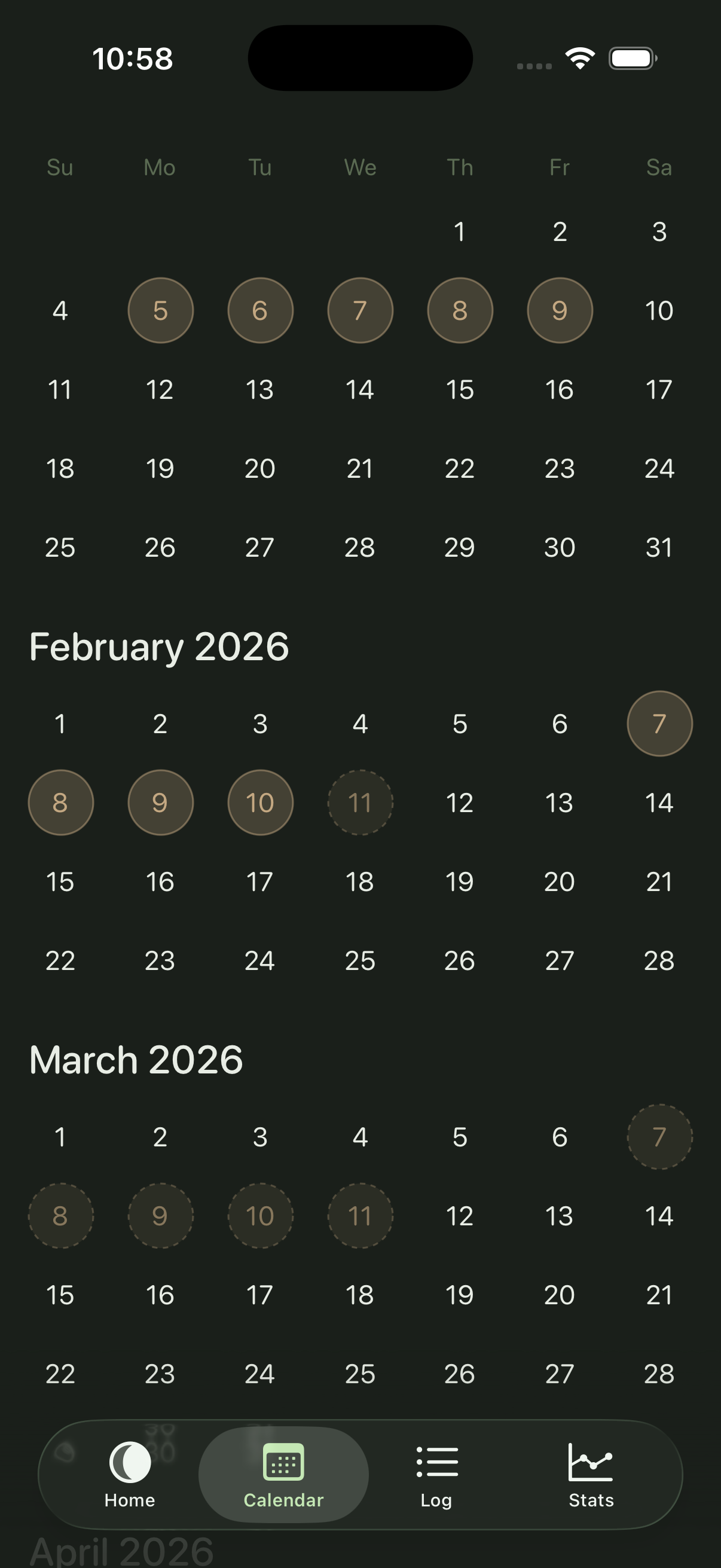The image size is (721, 1568).
Task: Open the Log list icon
Action: pyautogui.click(x=437, y=1460)
